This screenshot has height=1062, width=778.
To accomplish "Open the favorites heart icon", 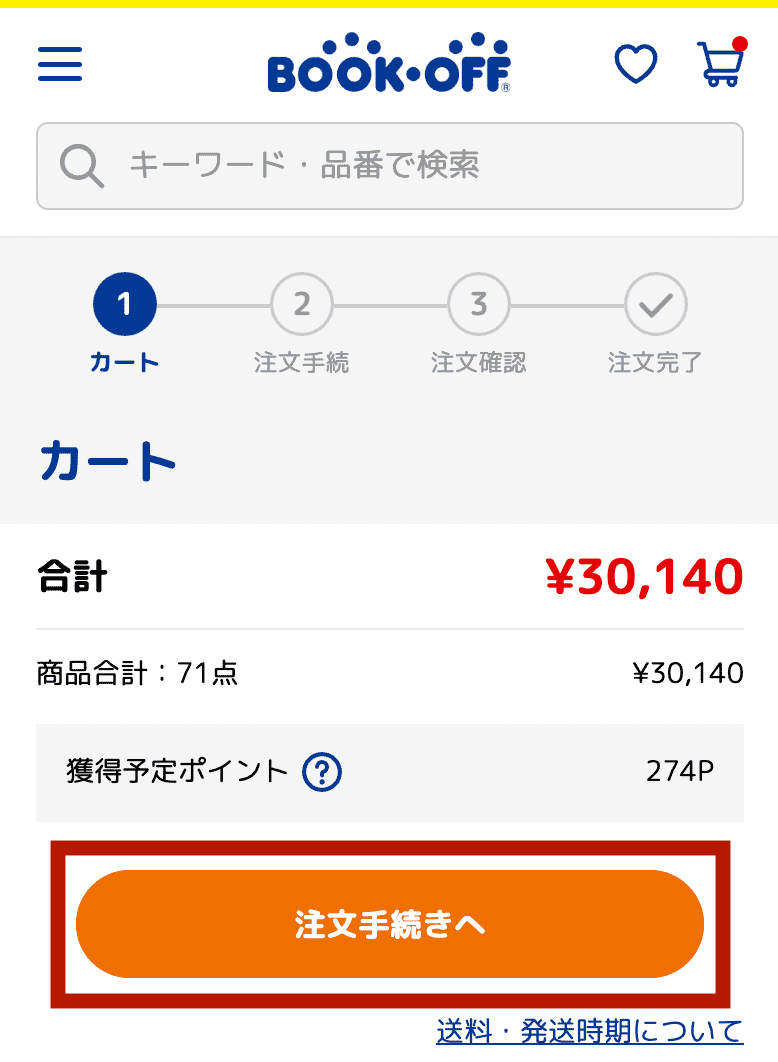I will click(x=635, y=65).
